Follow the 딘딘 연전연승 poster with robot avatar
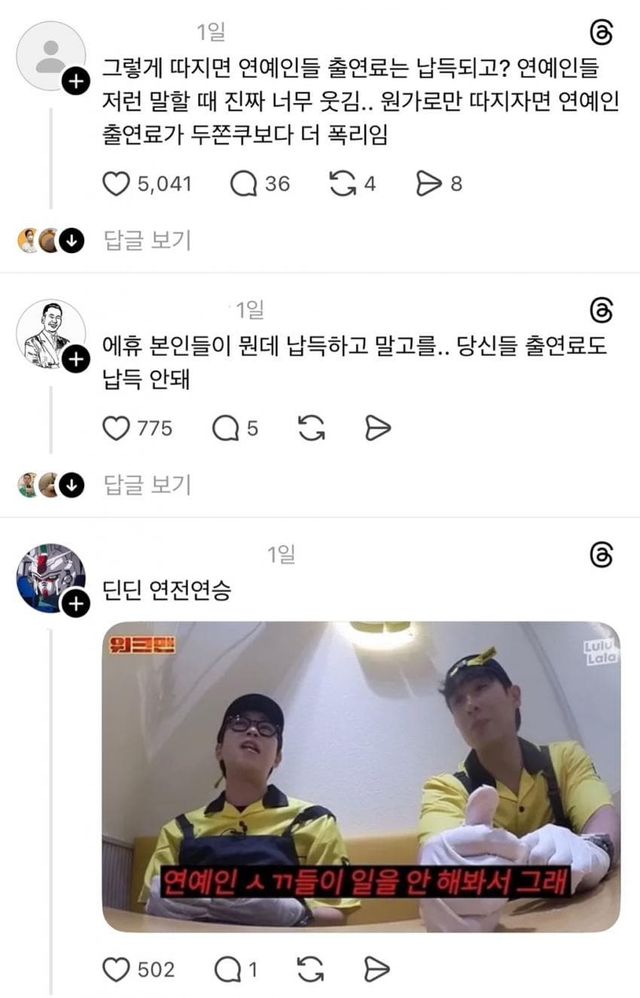The image size is (640, 998). pyautogui.click(x=74, y=604)
